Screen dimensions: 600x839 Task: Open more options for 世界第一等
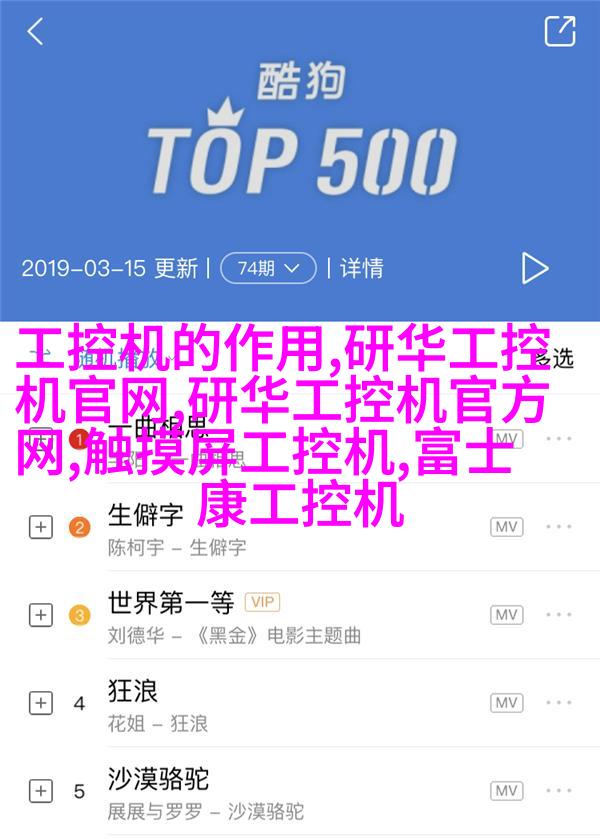[558, 615]
